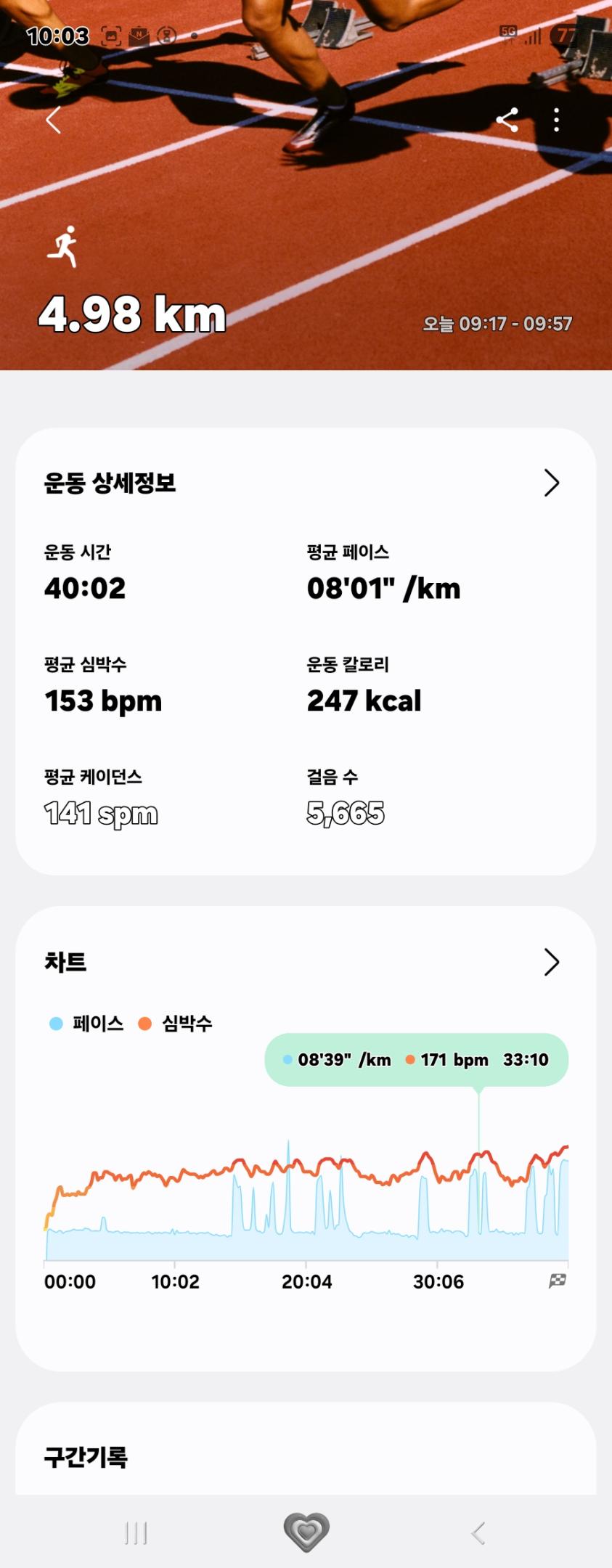Image resolution: width=612 pixels, height=1568 pixels.
Task: Open the three-dot overflow menu
Action: pos(556,120)
